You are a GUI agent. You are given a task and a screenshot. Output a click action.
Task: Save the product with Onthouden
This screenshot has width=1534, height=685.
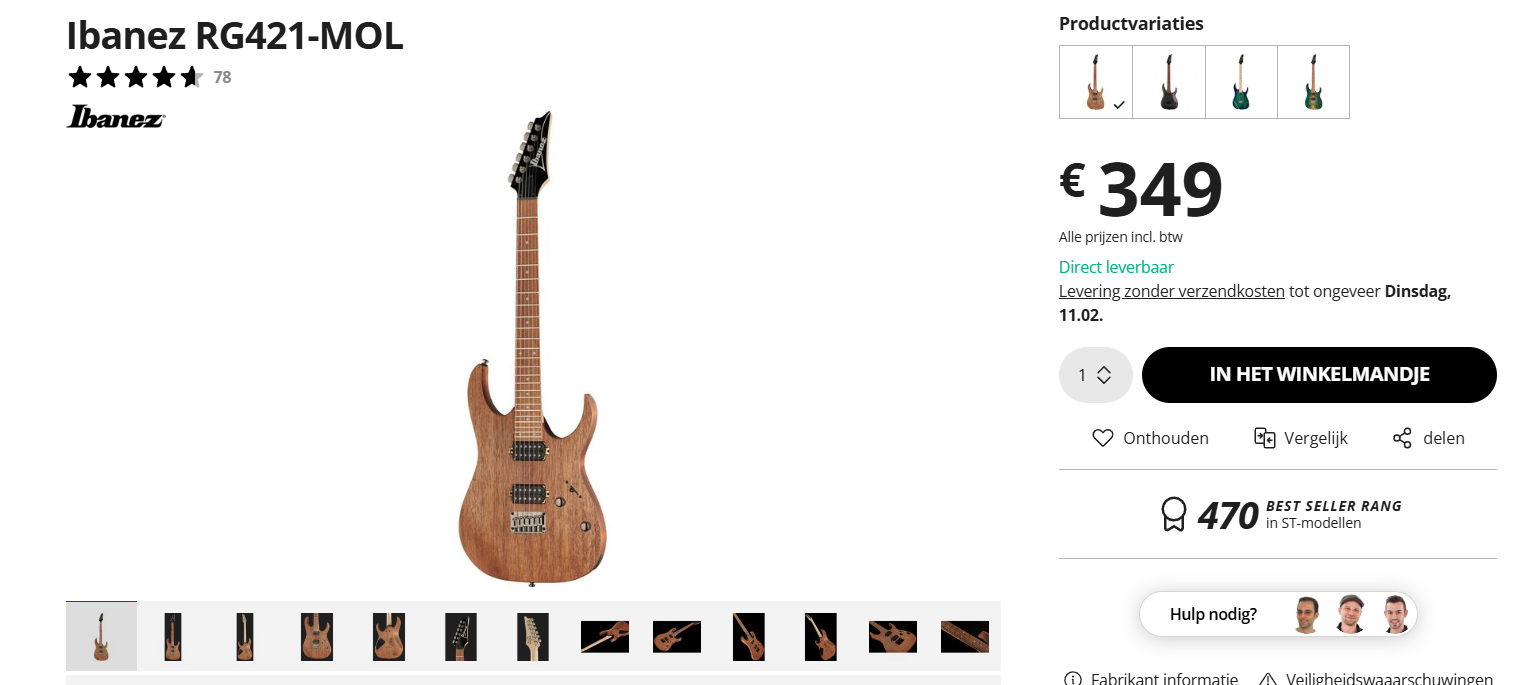point(1150,438)
